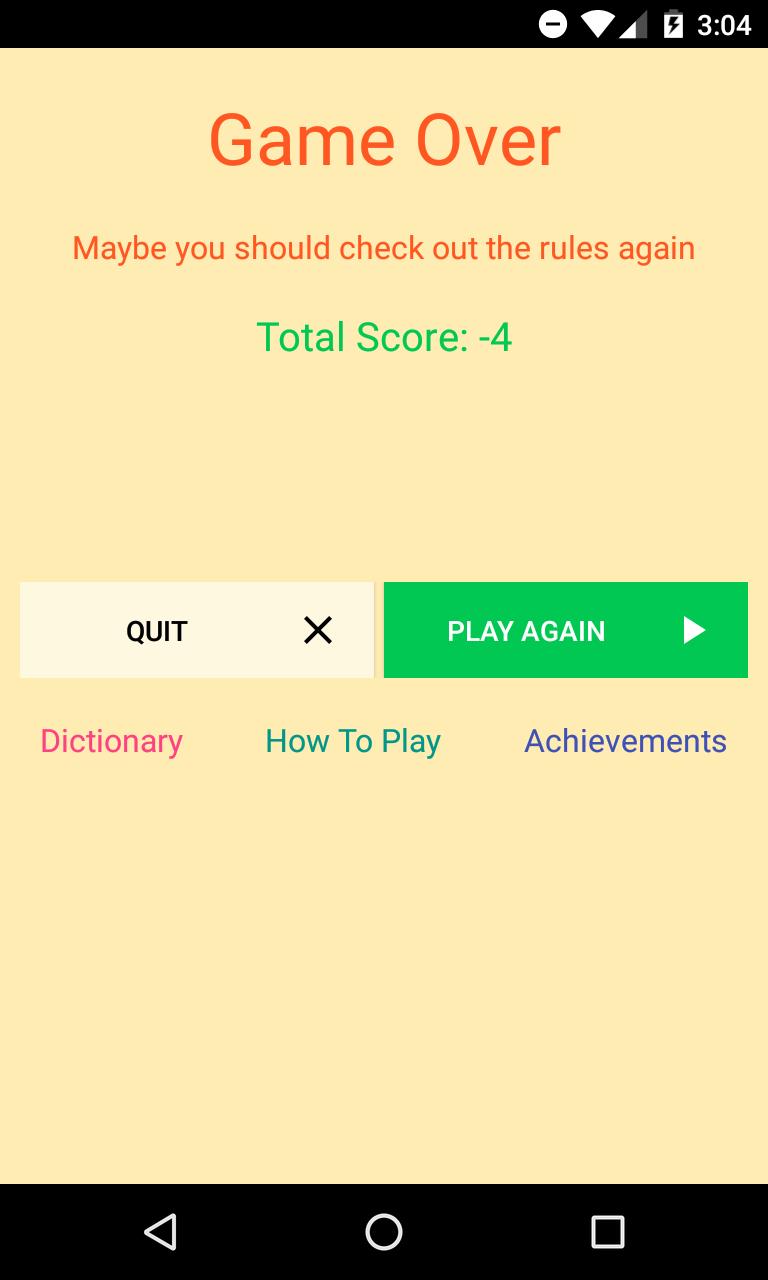Tap the Home circle in the navigation bar
Screen dimensions: 768x1280
[384, 1232]
